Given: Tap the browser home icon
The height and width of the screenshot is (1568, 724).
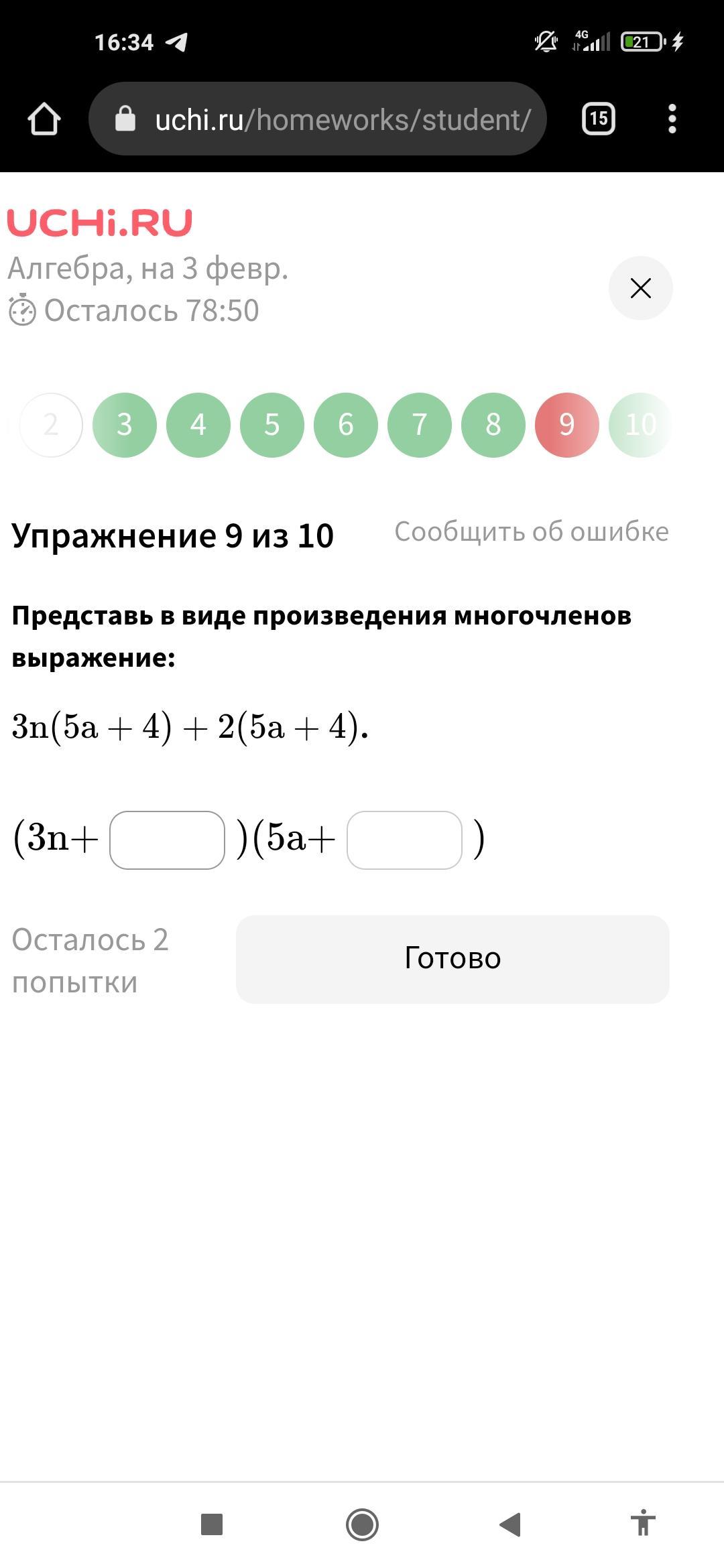Looking at the screenshot, I should click(44, 119).
